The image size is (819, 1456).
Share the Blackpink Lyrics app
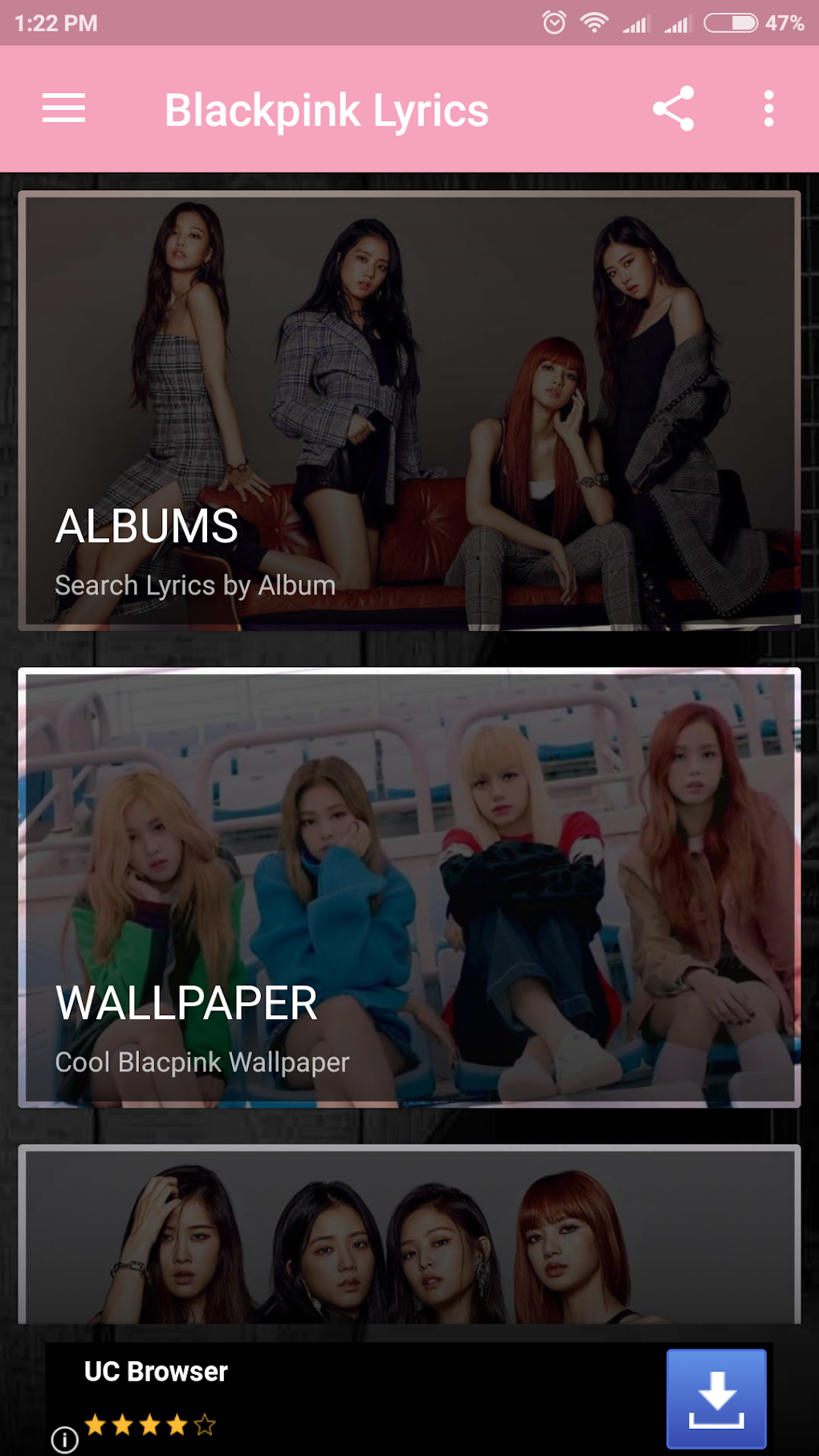tap(673, 109)
